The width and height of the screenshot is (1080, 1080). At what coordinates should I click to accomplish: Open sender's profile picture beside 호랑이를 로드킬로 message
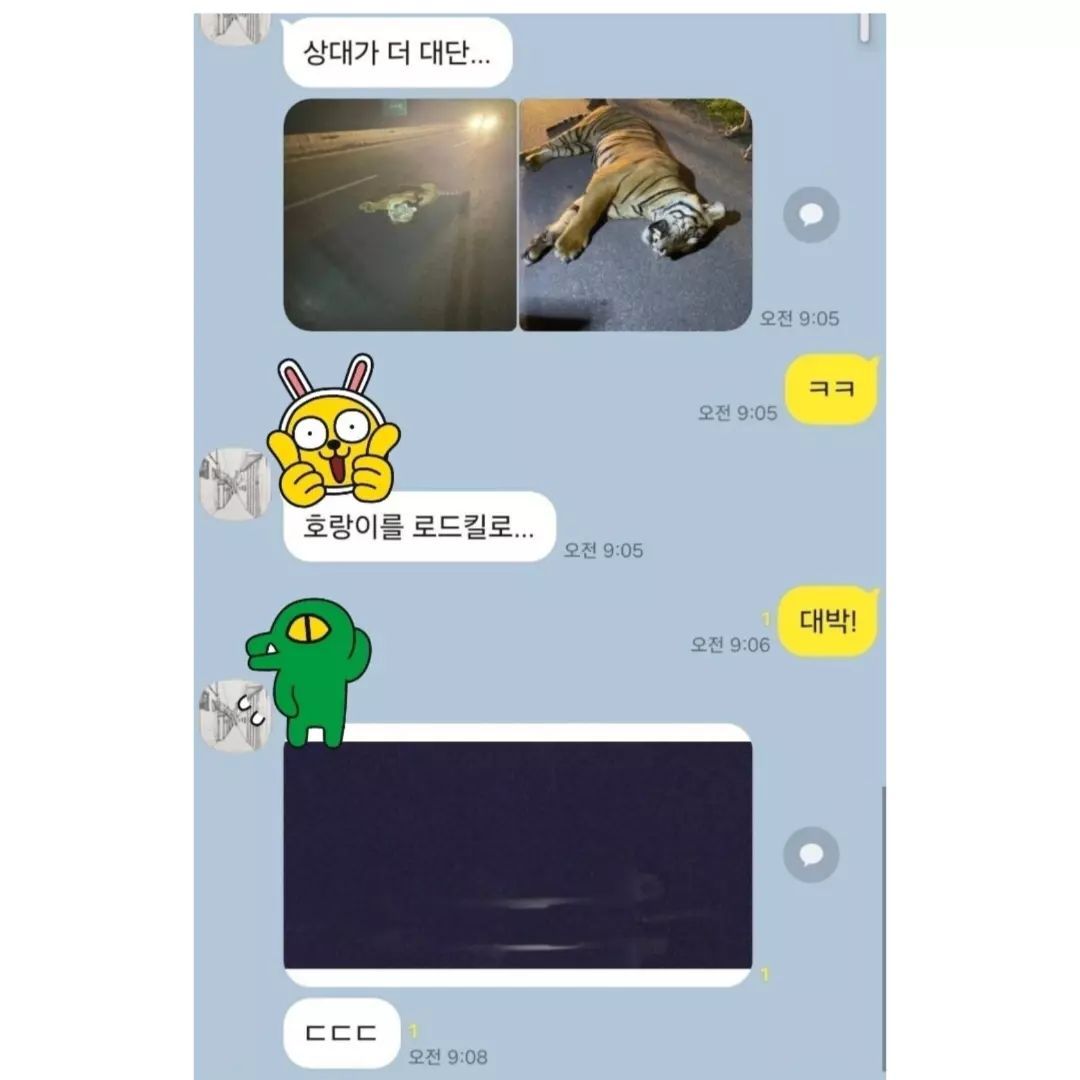click(x=236, y=483)
